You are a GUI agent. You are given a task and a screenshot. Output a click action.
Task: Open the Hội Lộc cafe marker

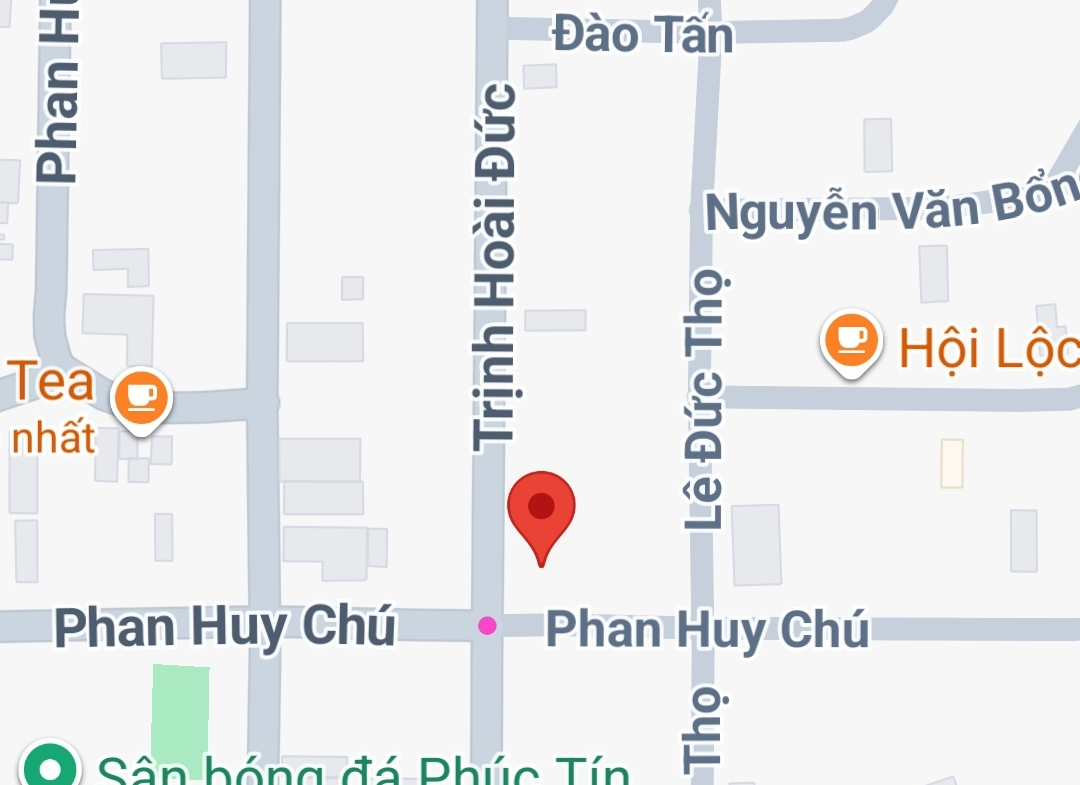(x=851, y=341)
